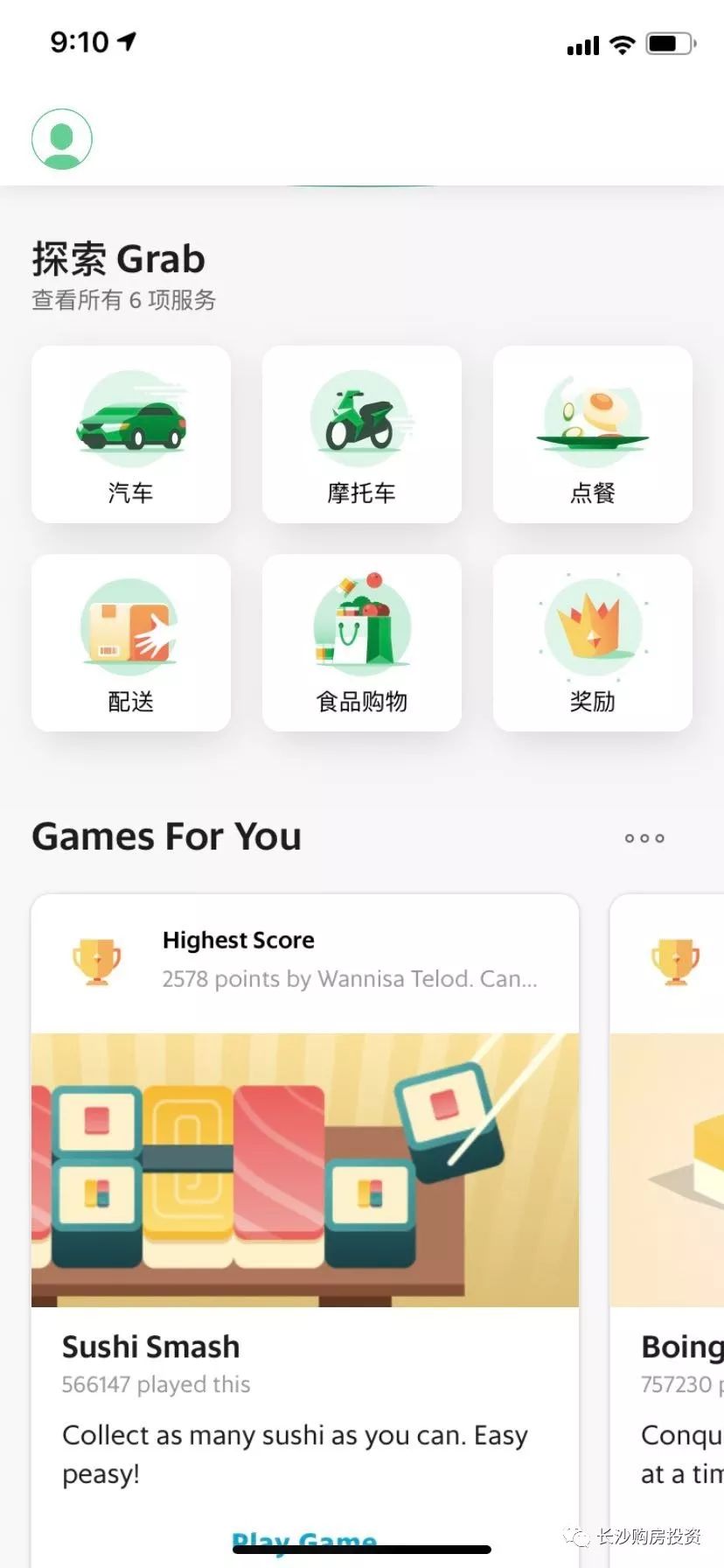Tap Play Game for Sushi Smash
This screenshot has width=724, height=1568.
coord(304,1538)
